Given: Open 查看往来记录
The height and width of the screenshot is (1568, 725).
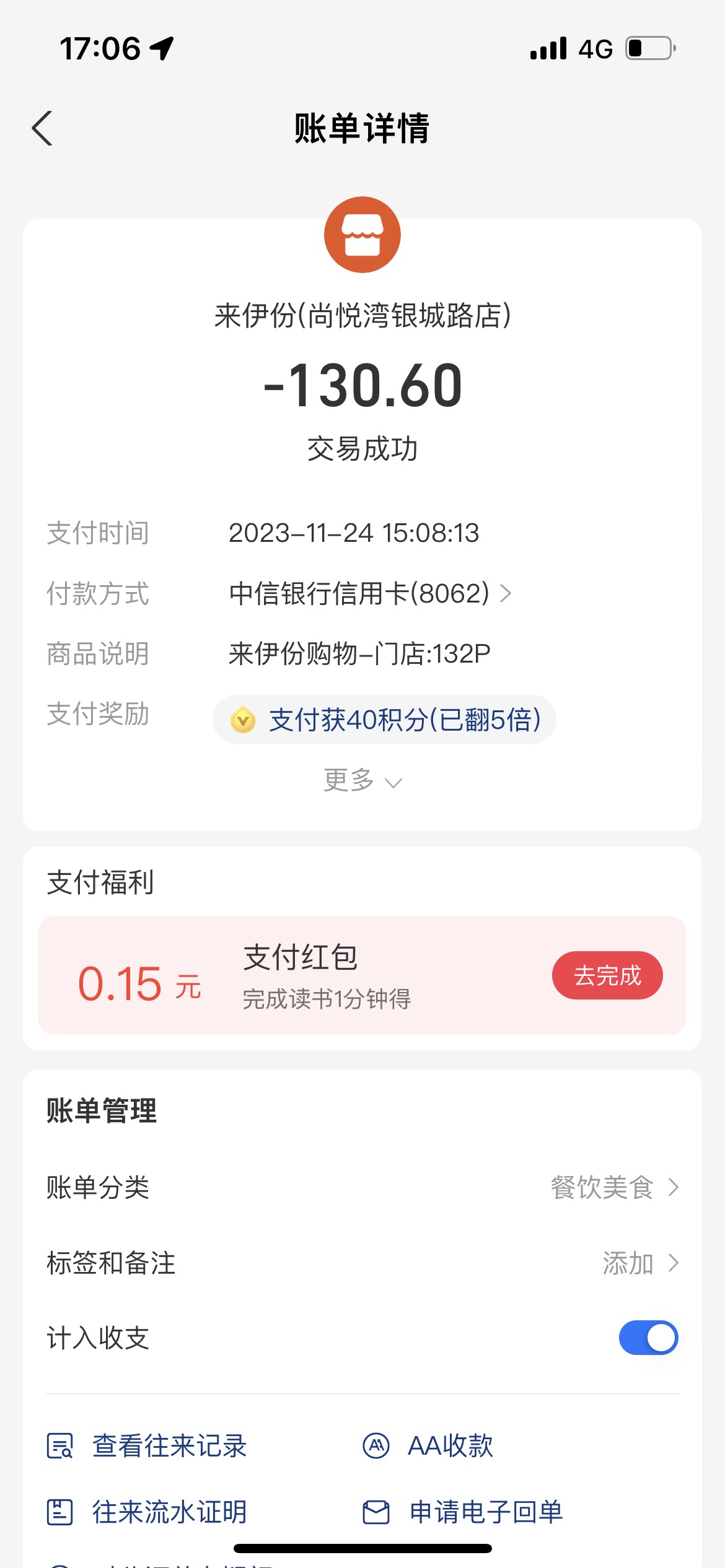Looking at the screenshot, I should coord(147,1446).
